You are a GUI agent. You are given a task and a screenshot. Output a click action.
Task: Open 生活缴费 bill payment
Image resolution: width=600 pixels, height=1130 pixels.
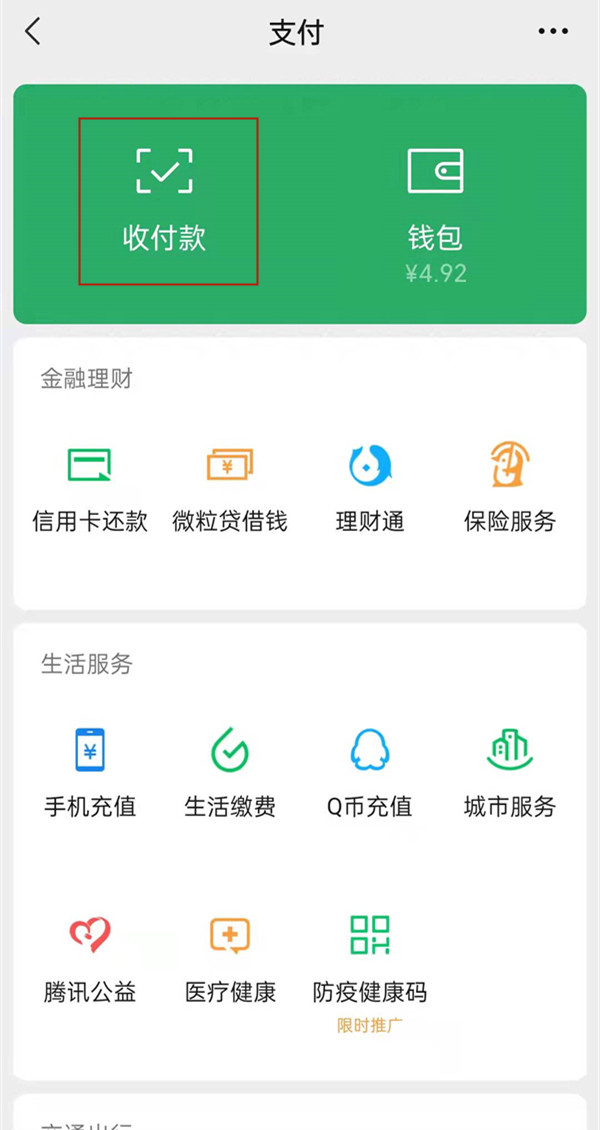230,775
